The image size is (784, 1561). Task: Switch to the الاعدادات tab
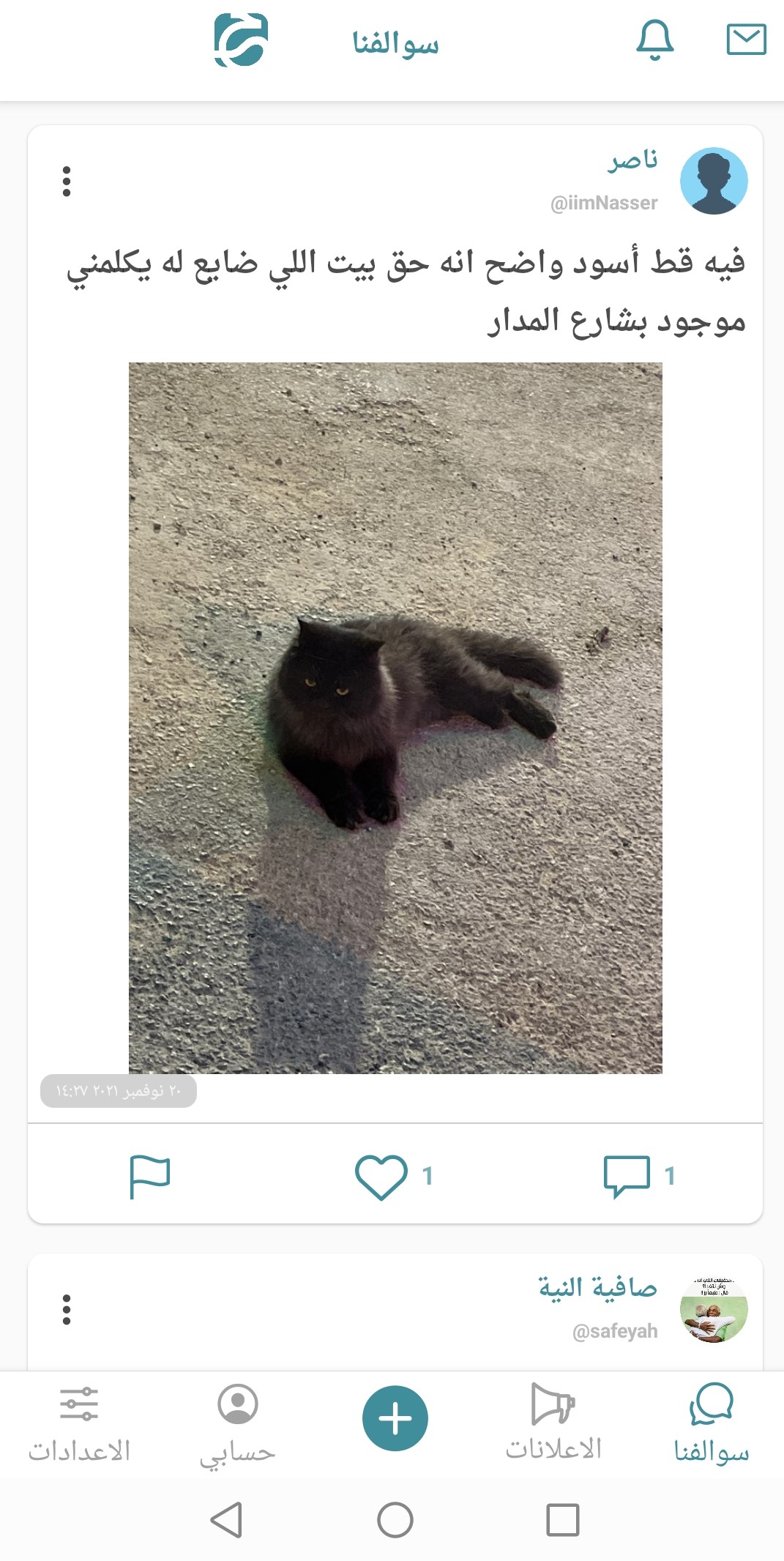pos(79,1424)
